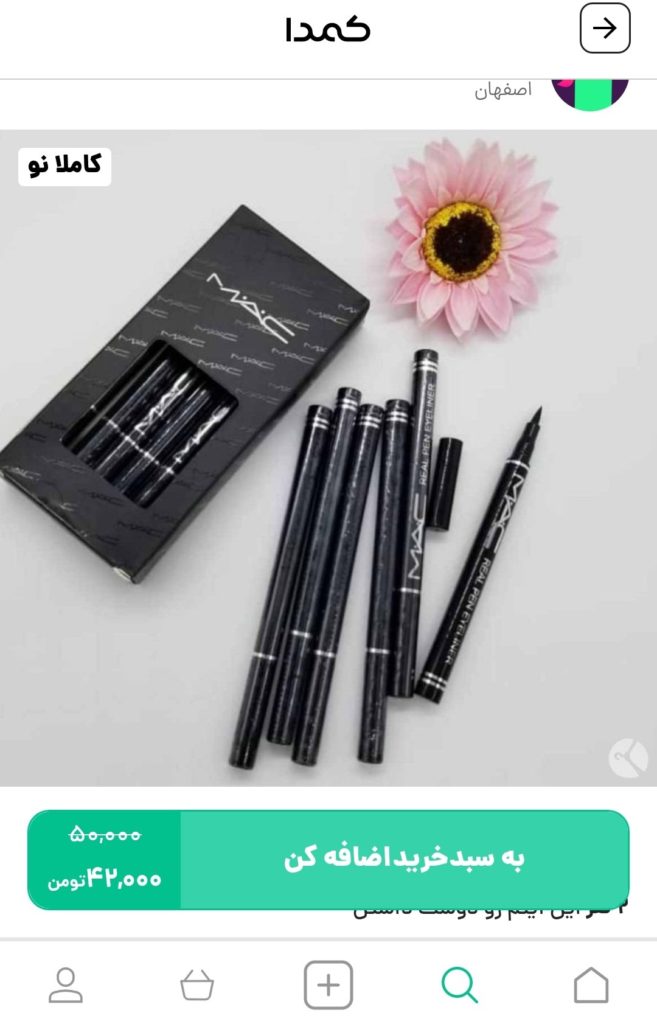
Task: Go to the Profile tab
Action: [66, 986]
